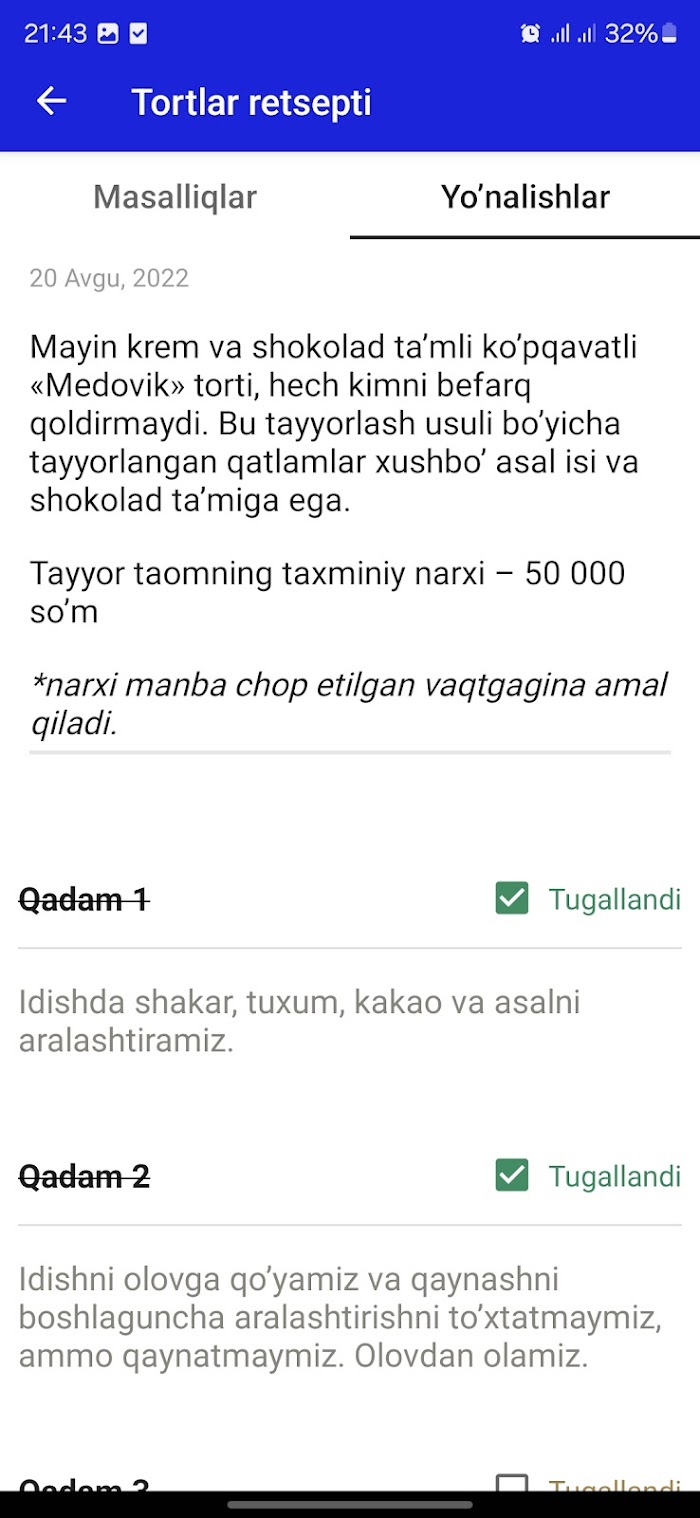Select the Yo'nalishlar tab
The height and width of the screenshot is (1518, 700).
pyautogui.click(x=525, y=196)
